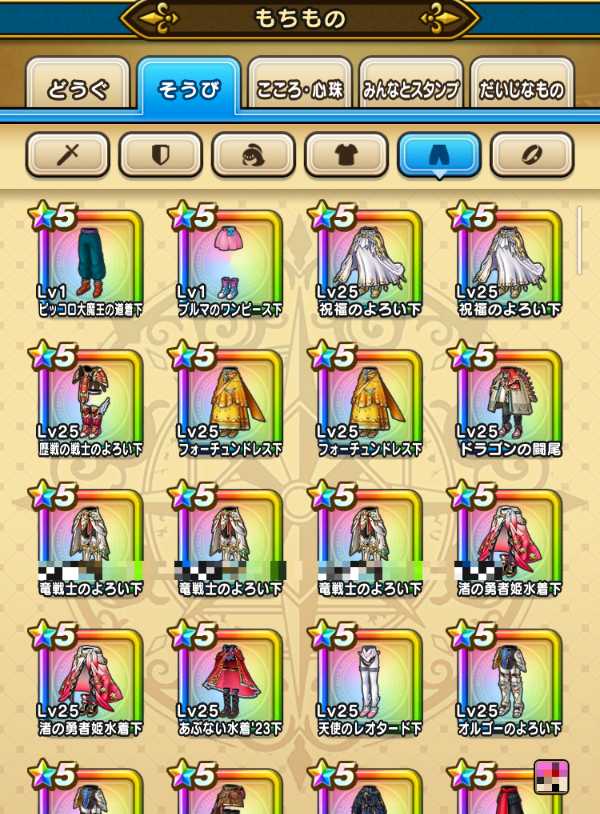Viewport: 600px width, 814px height.
Task: Filter equipment by shield icon
Action: coord(160,154)
